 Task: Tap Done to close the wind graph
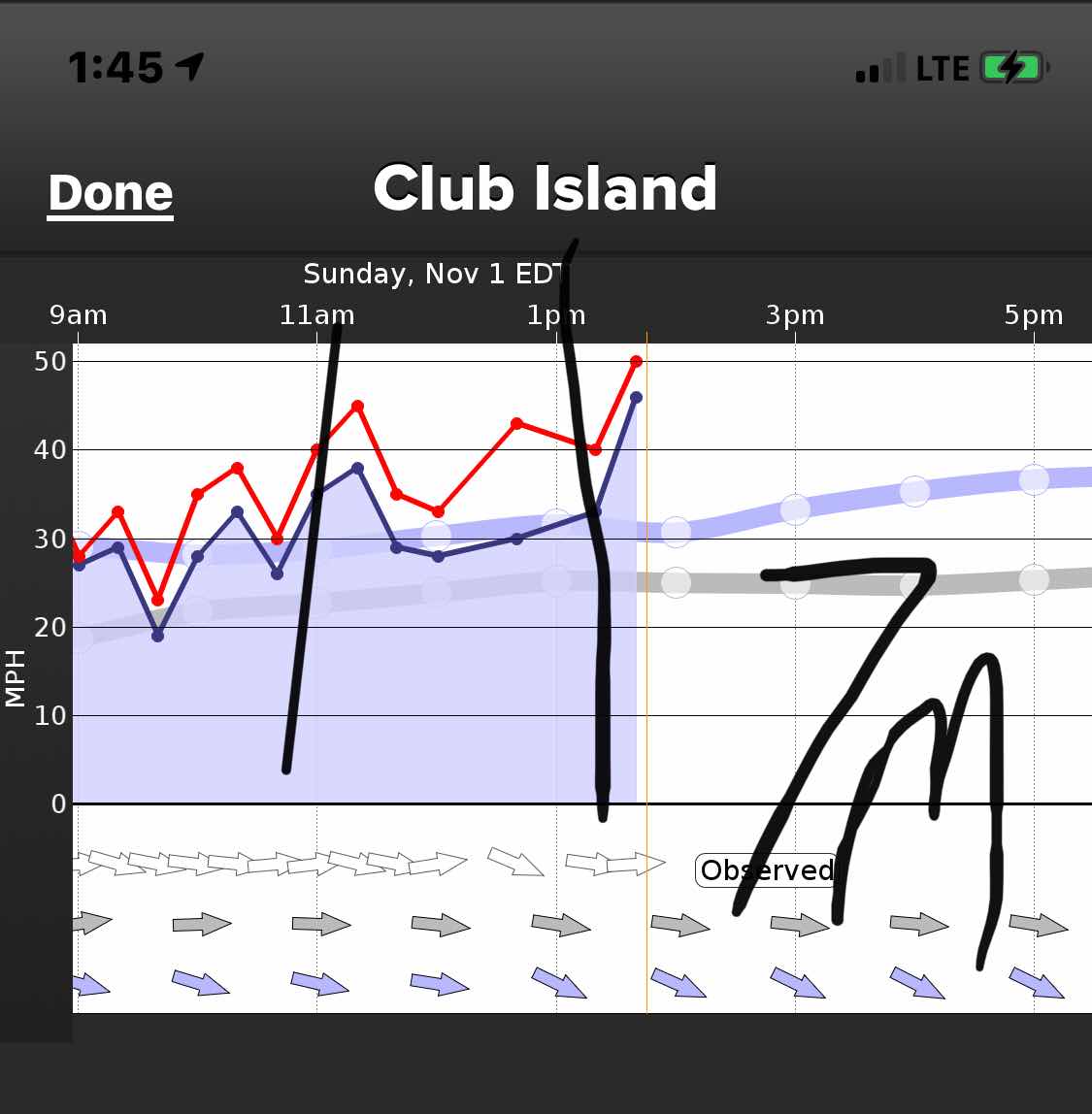[x=111, y=193]
